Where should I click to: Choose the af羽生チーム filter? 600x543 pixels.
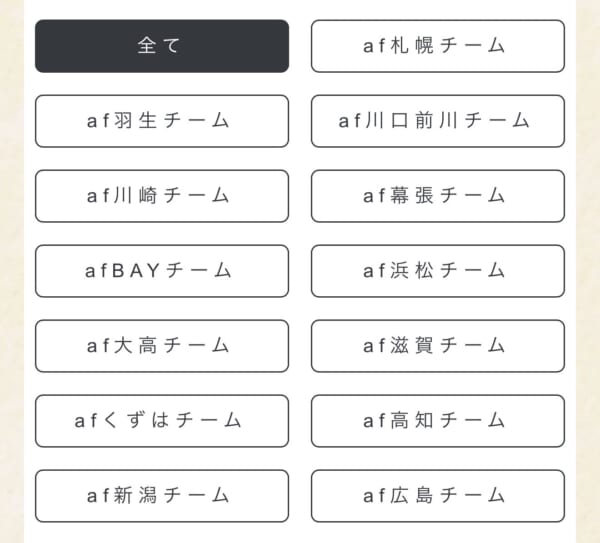tap(161, 121)
